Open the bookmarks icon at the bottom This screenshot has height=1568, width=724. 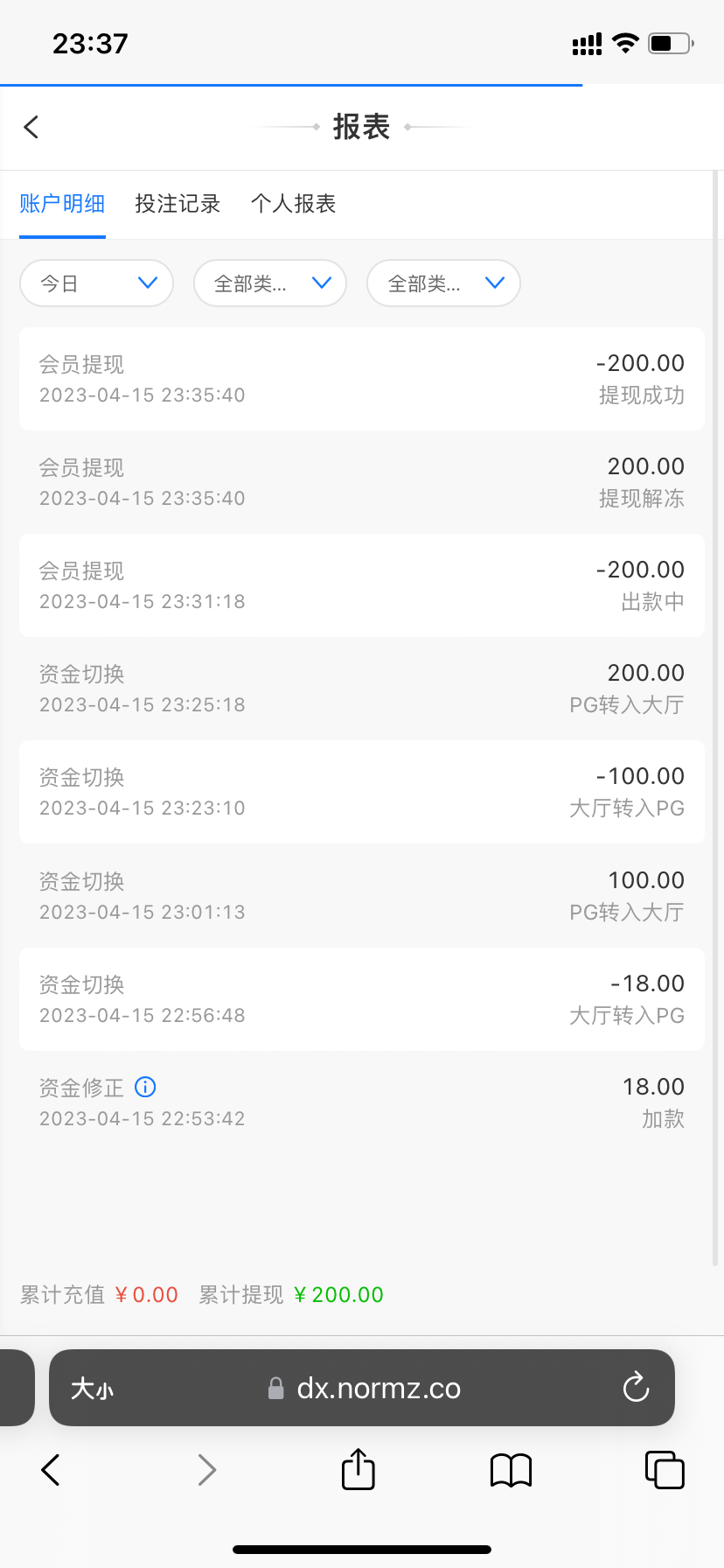[x=510, y=1470]
